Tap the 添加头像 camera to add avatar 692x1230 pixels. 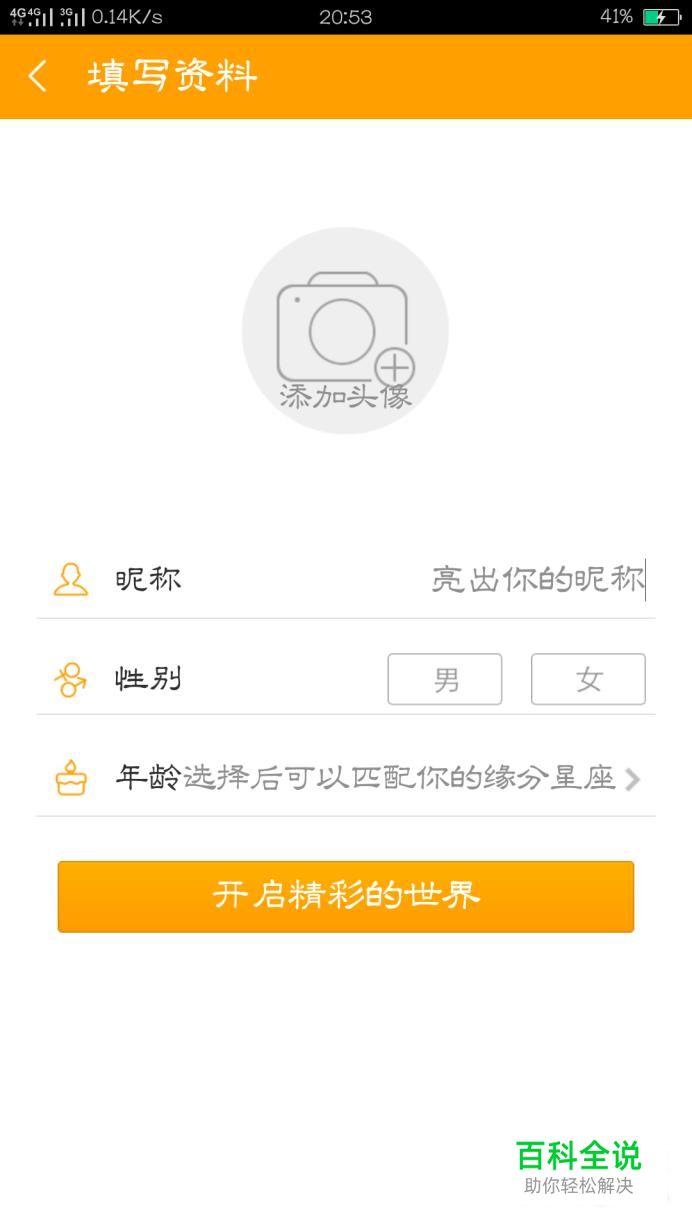(345, 331)
